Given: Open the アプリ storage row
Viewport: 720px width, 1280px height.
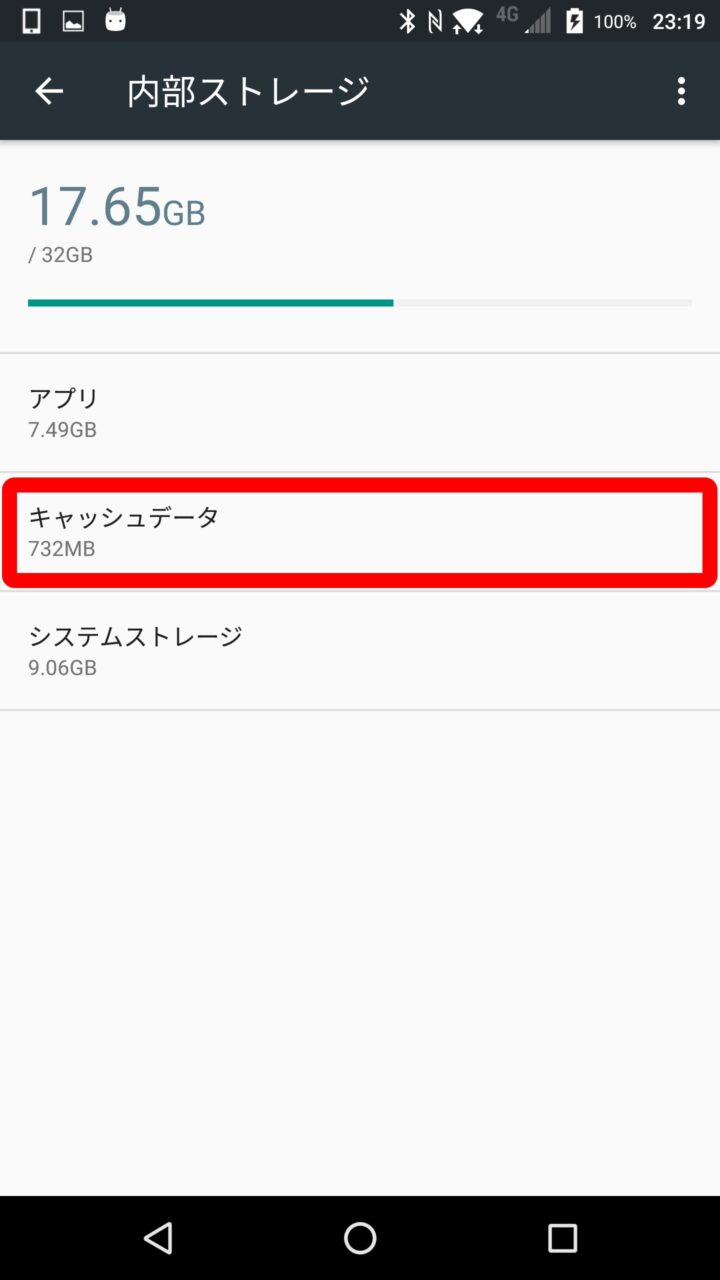Looking at the screenshot, I should coord(360,413).
